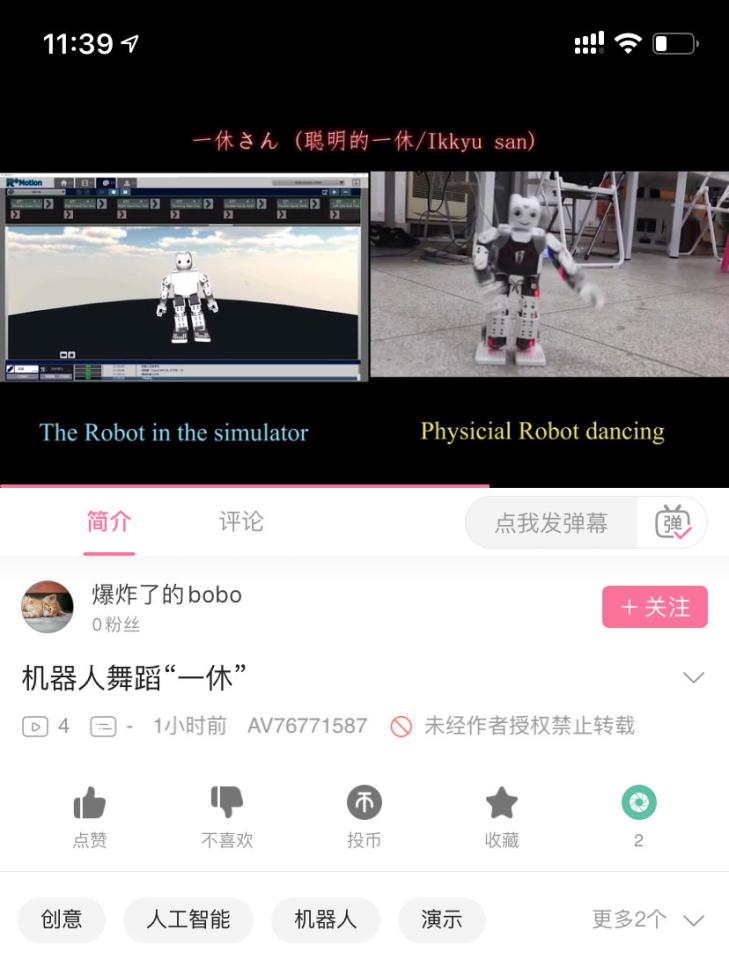Image resolution: width=729 pixels, height=960 pixels.
Task: Expand 更多2个 to show more tags
Action: point(648,919)
